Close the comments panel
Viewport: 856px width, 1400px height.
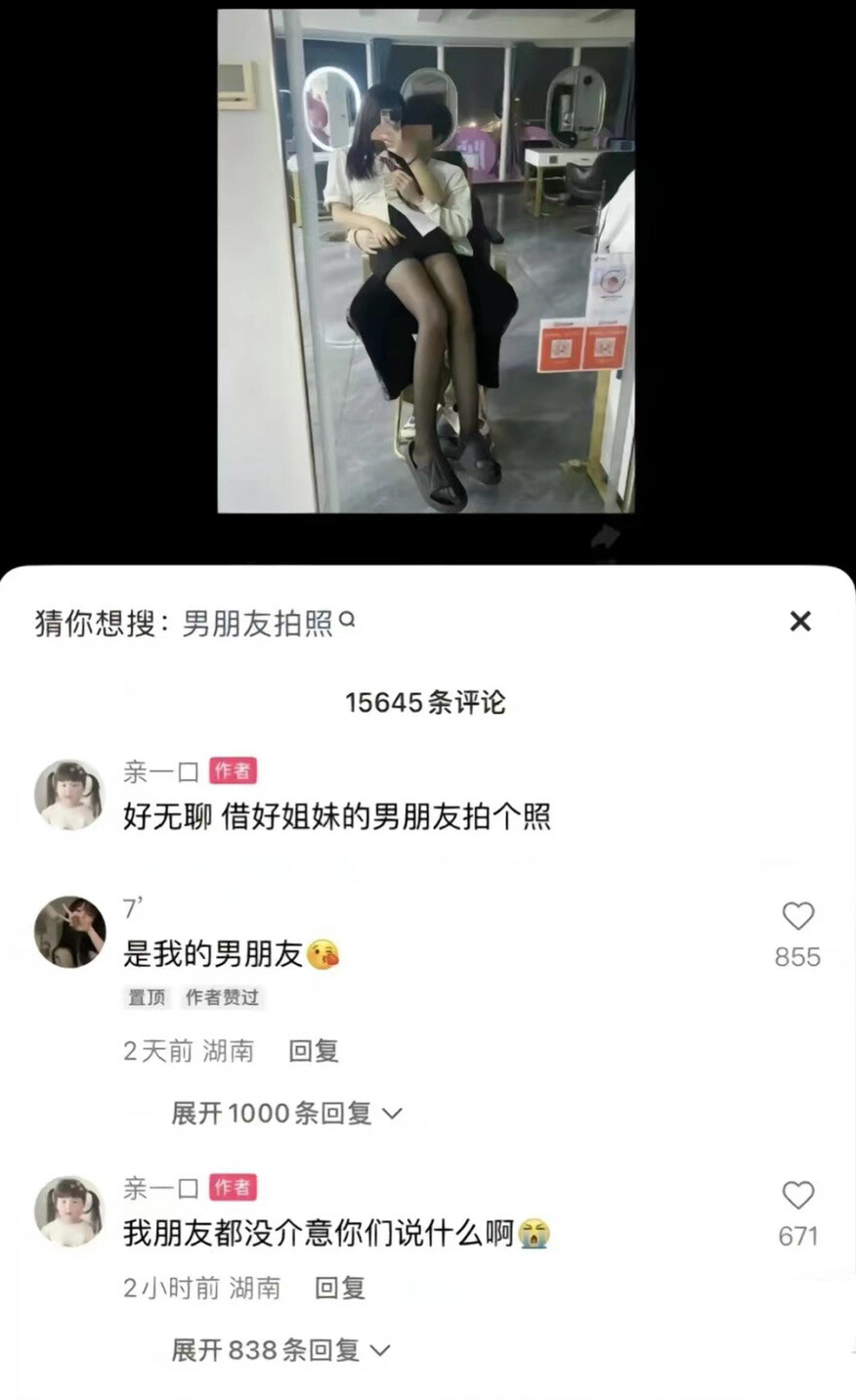(800, 621)
